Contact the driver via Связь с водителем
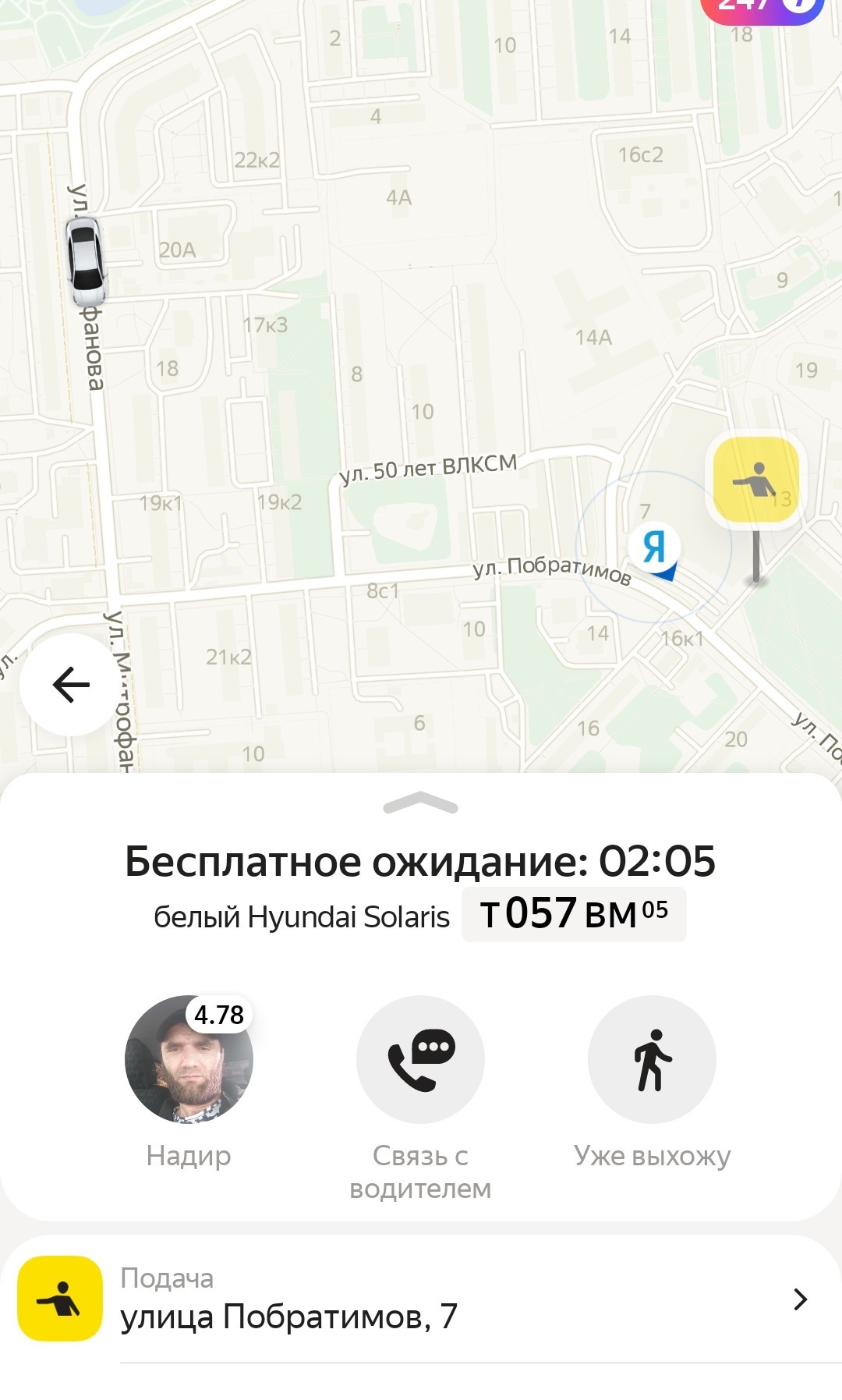This screenshot has width=842, height=1400. coord(420,1059)
